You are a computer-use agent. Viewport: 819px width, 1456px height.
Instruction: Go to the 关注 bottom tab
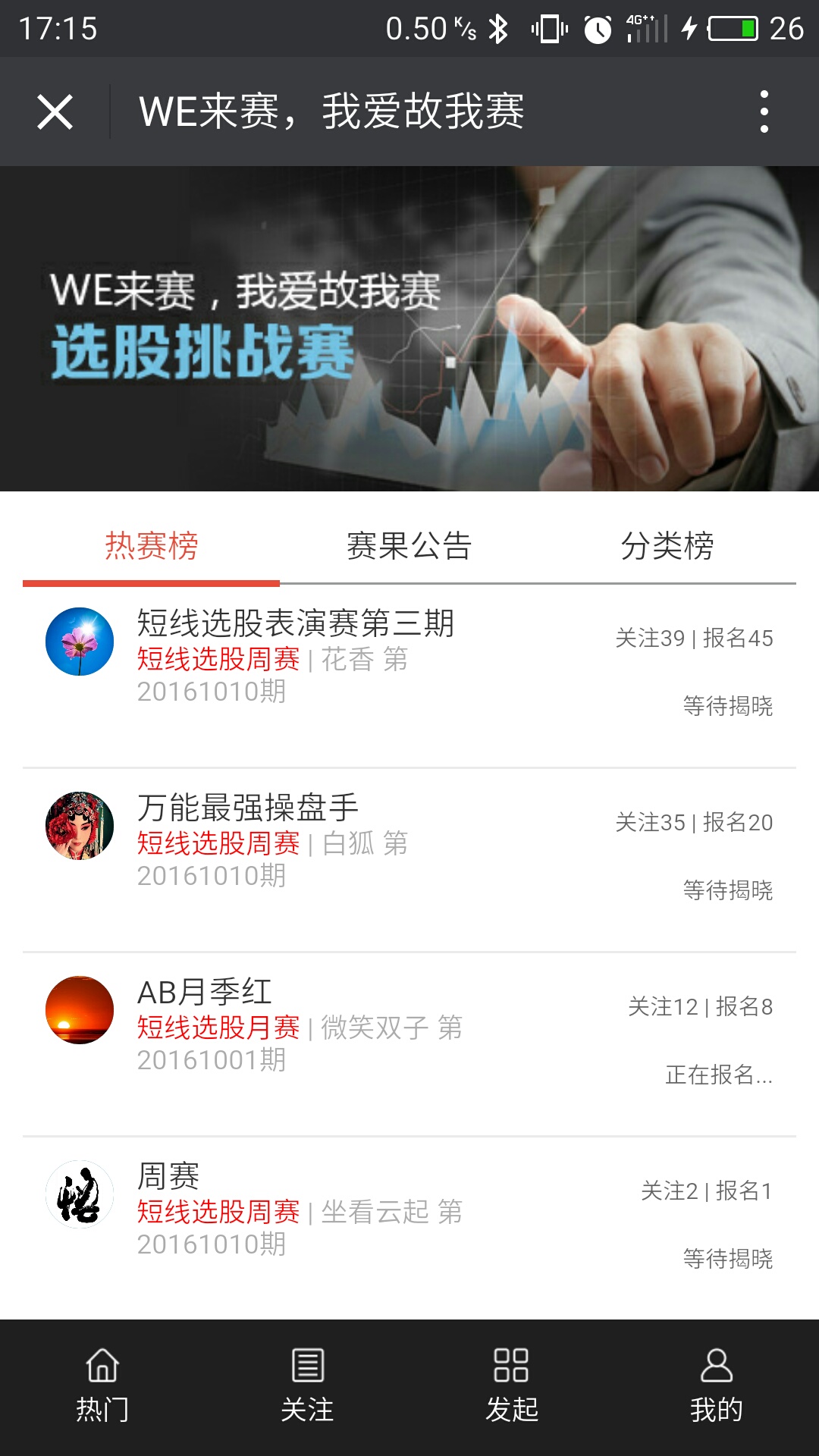click(307, 1386)
